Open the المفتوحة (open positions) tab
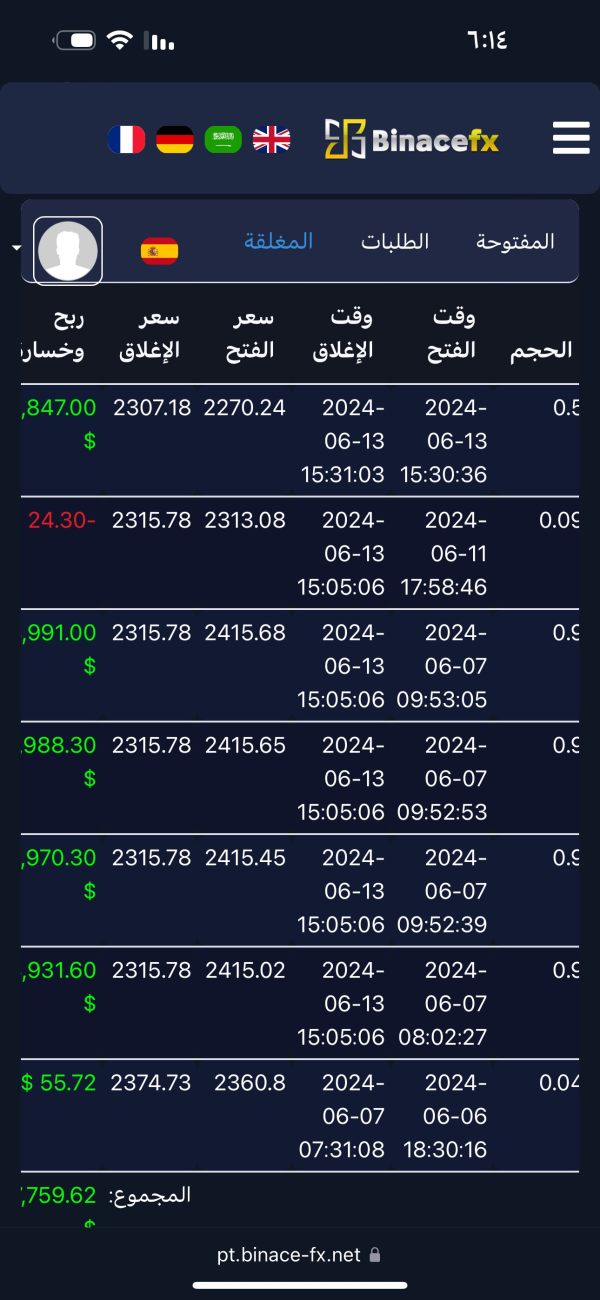Viewport: 600px width, 1300px height. [515, 242]
